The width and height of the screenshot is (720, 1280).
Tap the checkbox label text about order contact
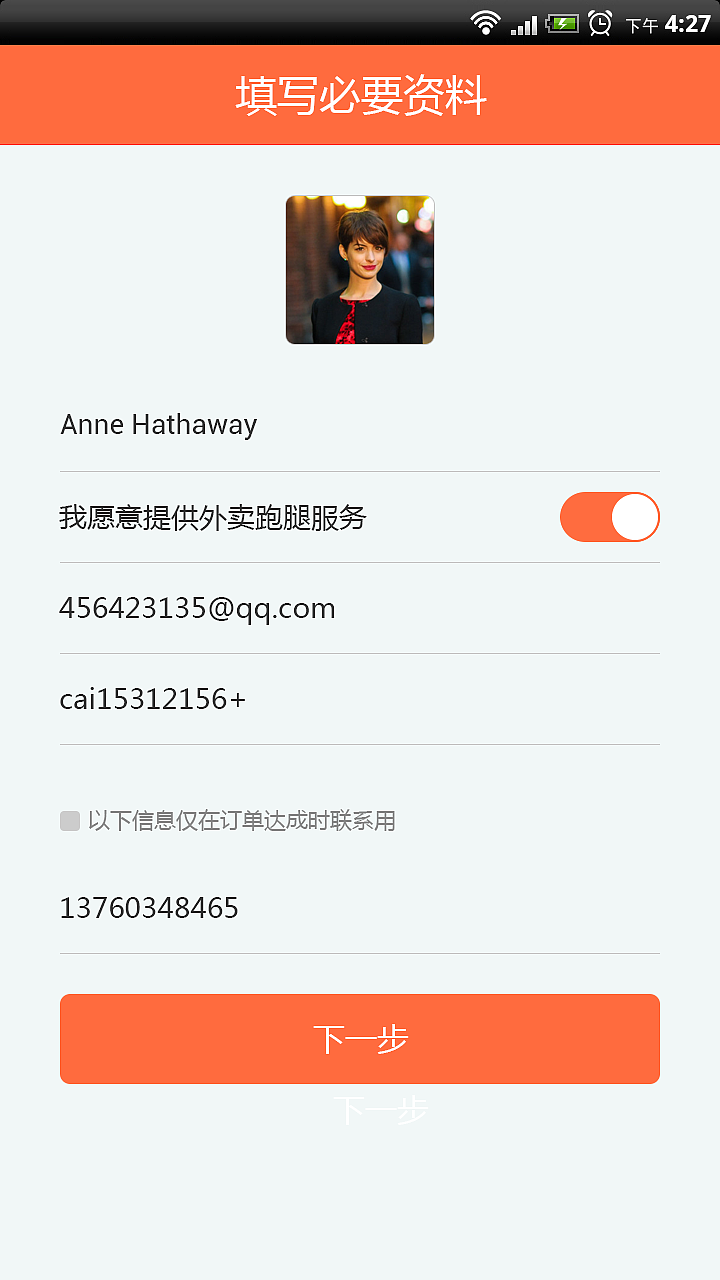coord(243,820)
